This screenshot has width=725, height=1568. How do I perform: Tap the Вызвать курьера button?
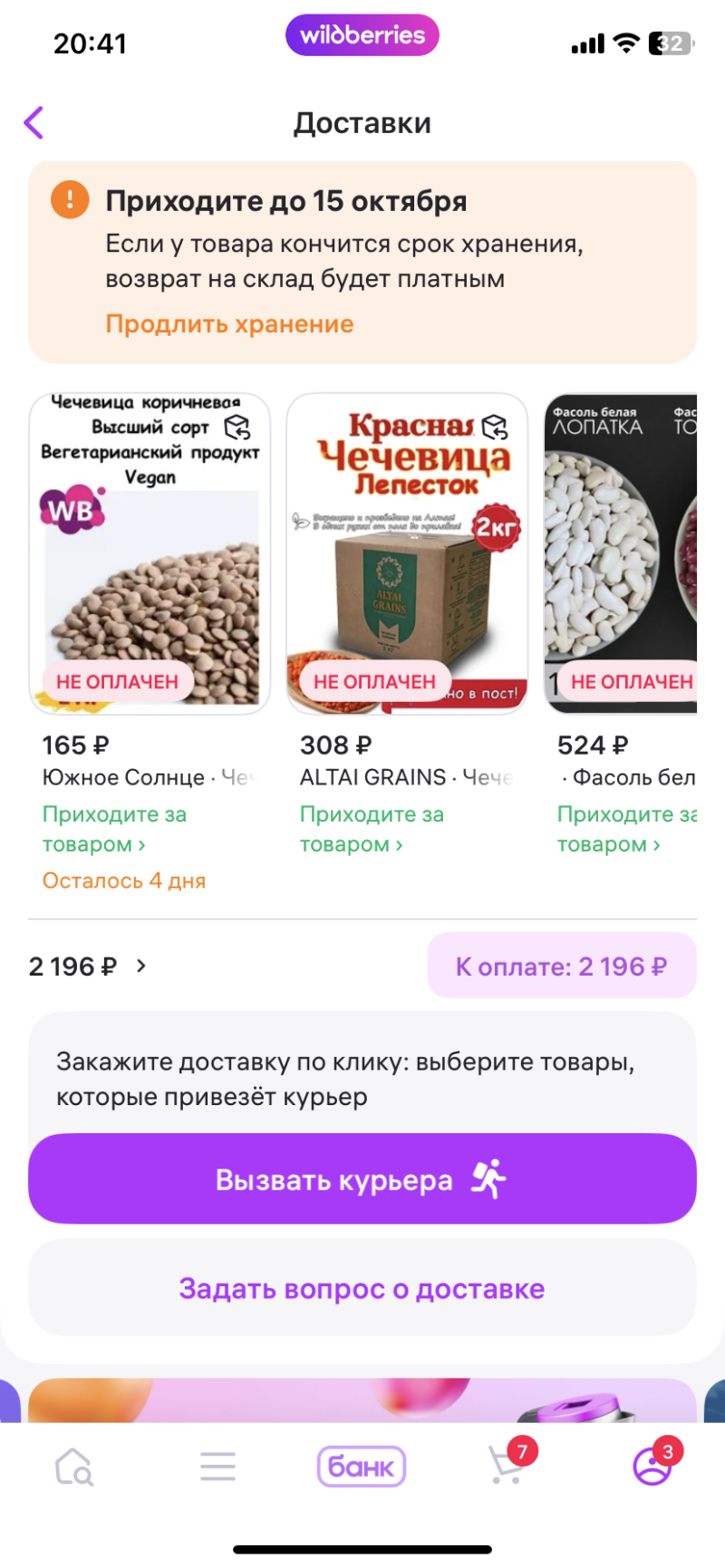[x=362, y=1179]
